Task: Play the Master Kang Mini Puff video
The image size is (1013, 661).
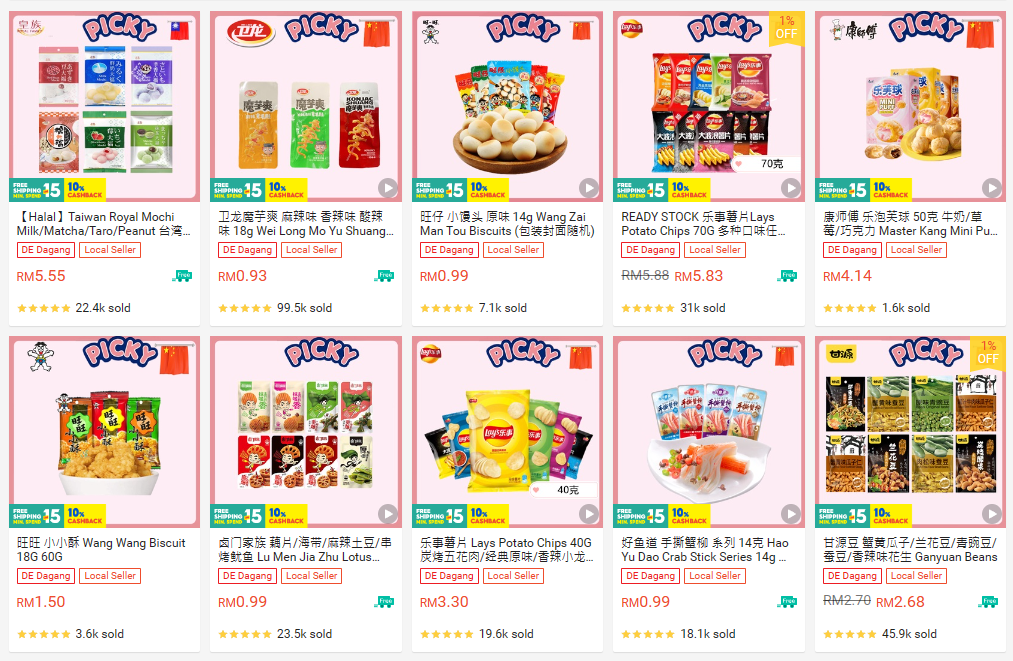Action: [x=991, y=188]
